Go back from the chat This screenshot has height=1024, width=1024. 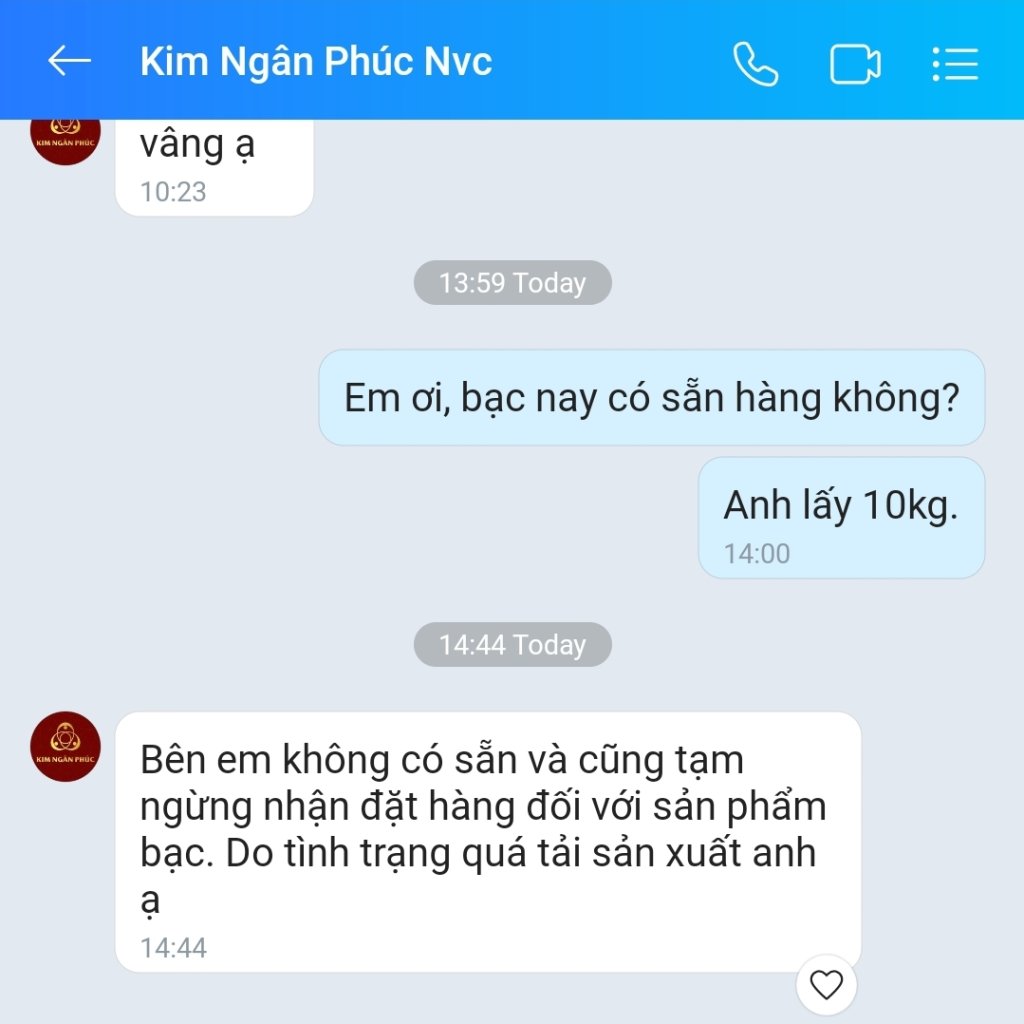[69, 62]
